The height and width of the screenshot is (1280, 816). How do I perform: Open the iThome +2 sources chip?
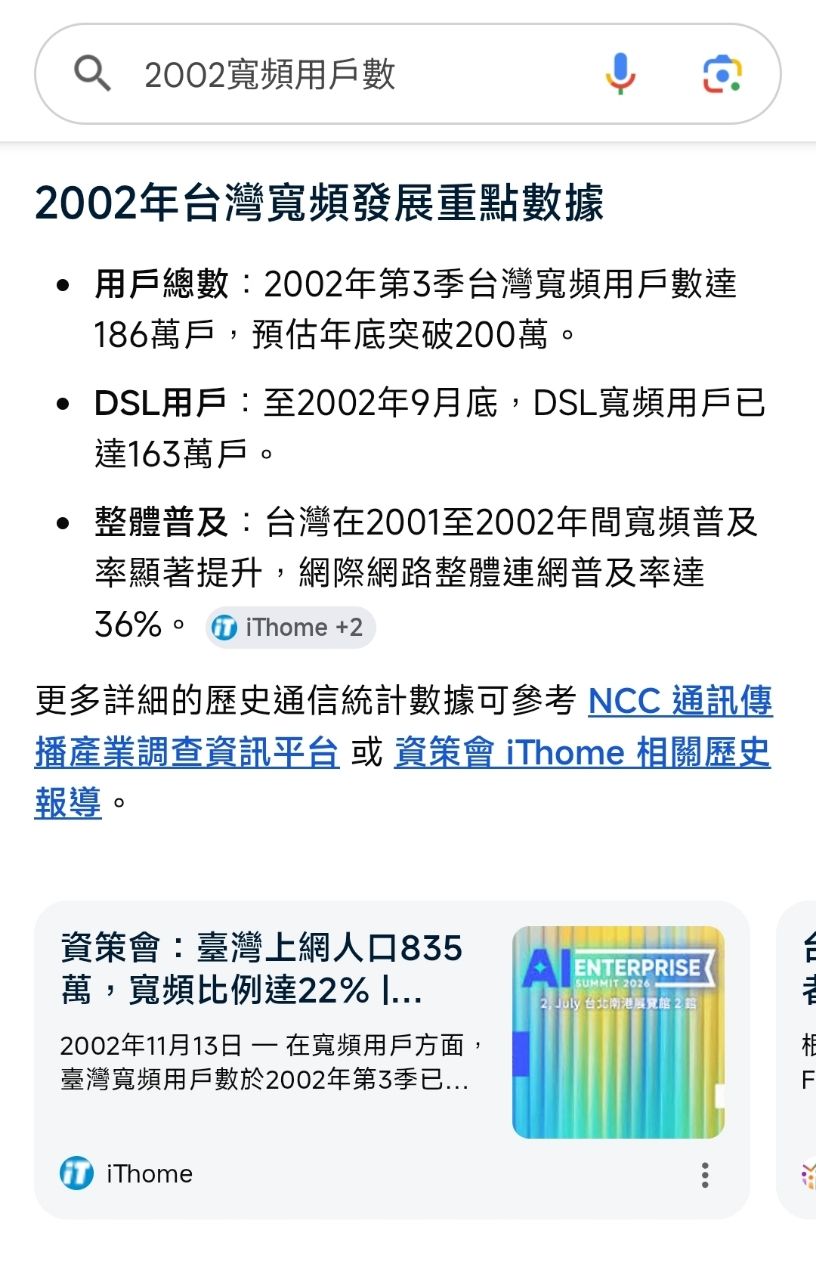coord(290,627)
